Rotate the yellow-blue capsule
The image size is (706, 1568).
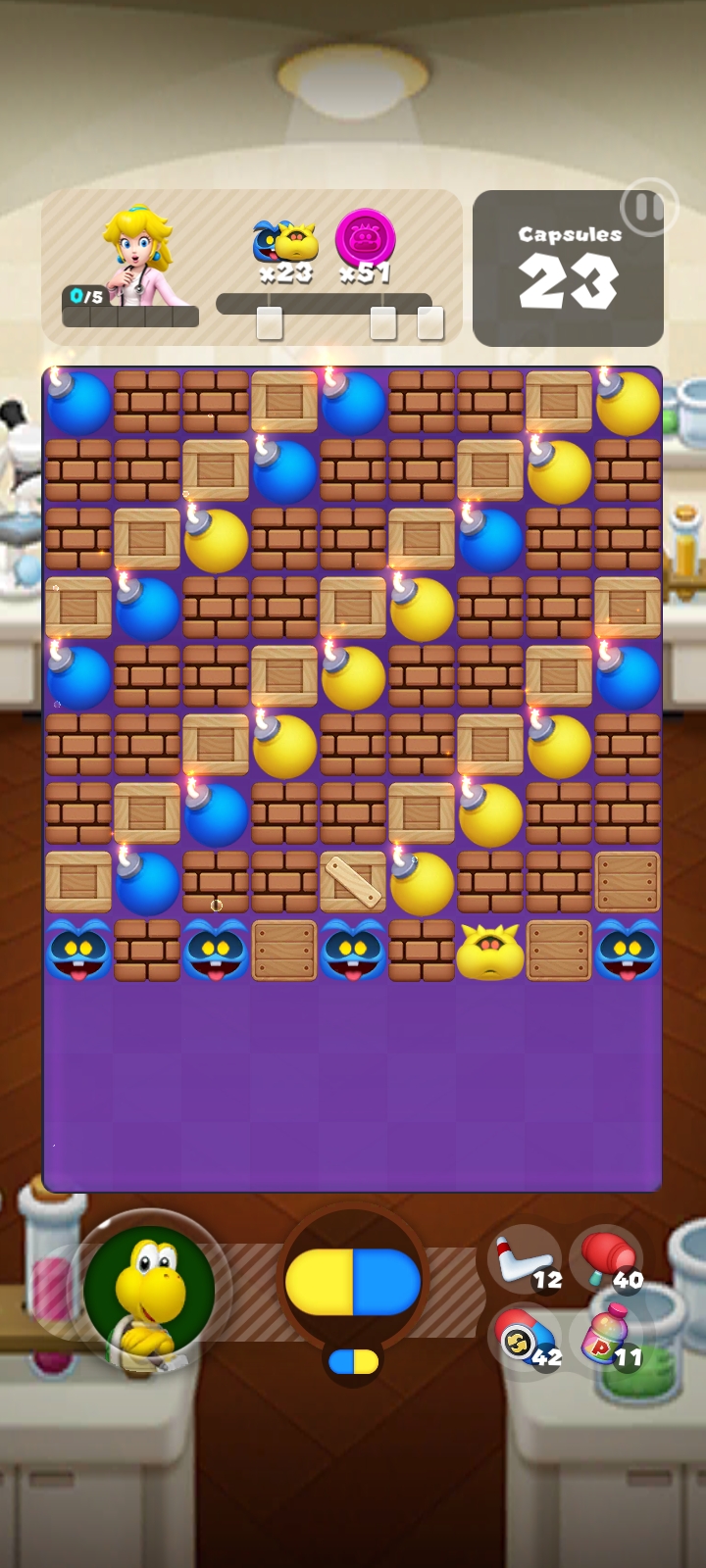tap(353, 1281)
